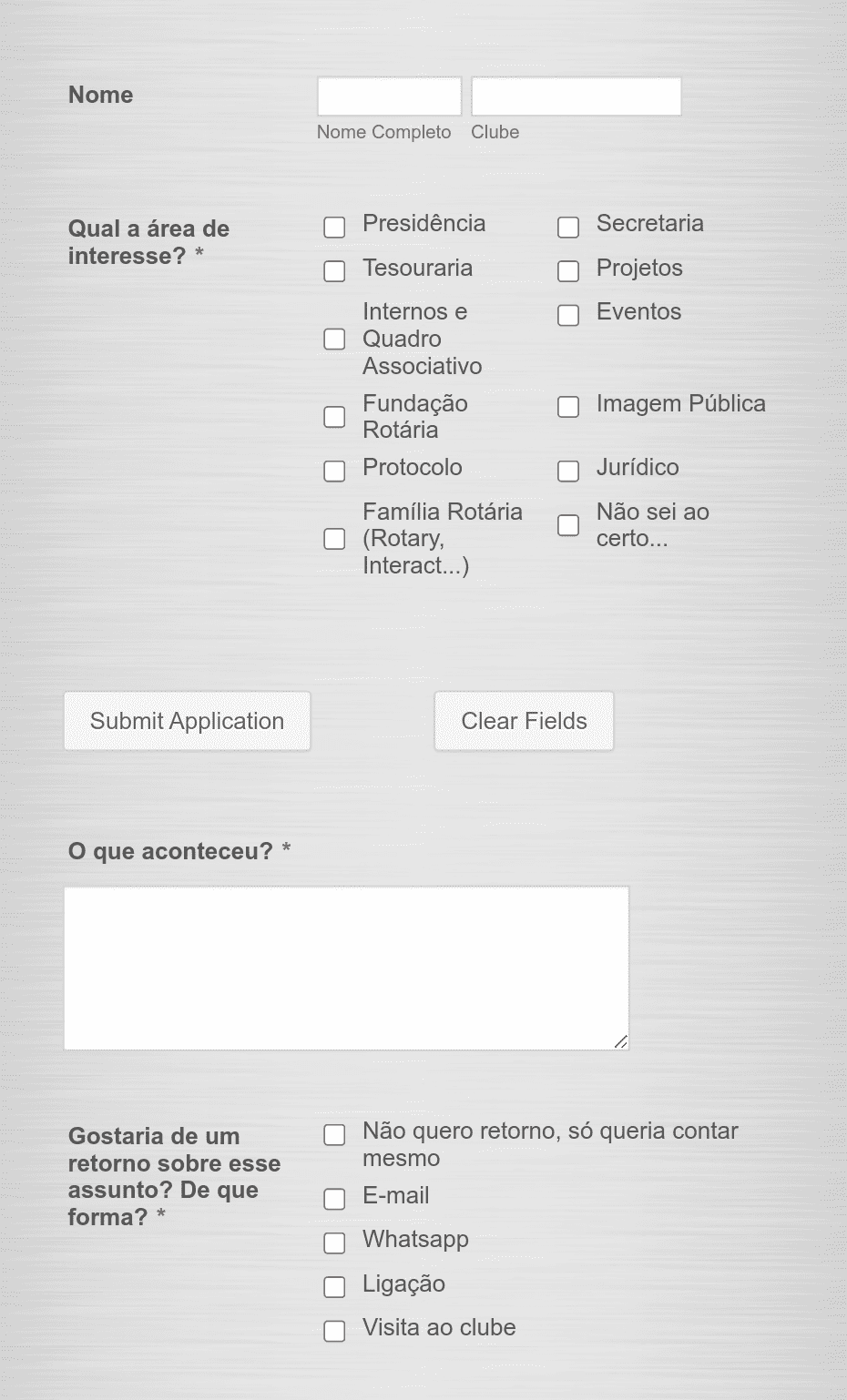Select the Secretaria checkbox
This screenshot has width=847, height=1400.
tap(568, 227)
